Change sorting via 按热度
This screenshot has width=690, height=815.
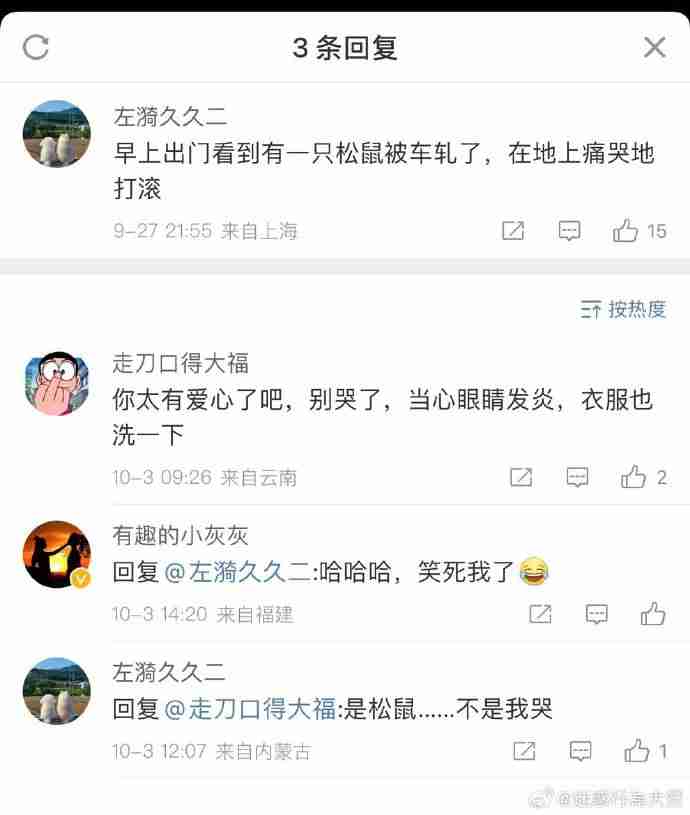tap(623, 309)
